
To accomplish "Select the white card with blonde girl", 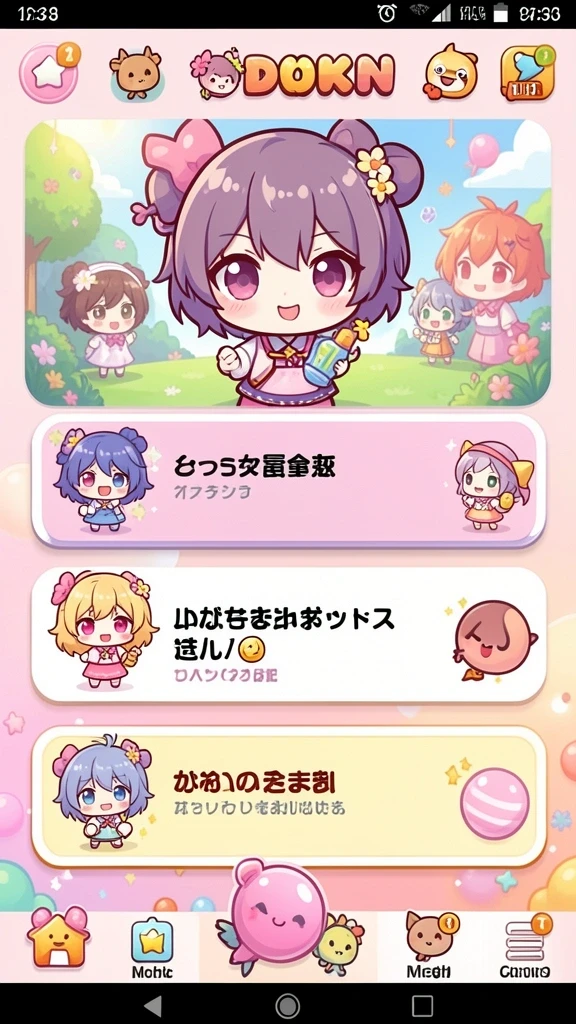I will (288, 635).
